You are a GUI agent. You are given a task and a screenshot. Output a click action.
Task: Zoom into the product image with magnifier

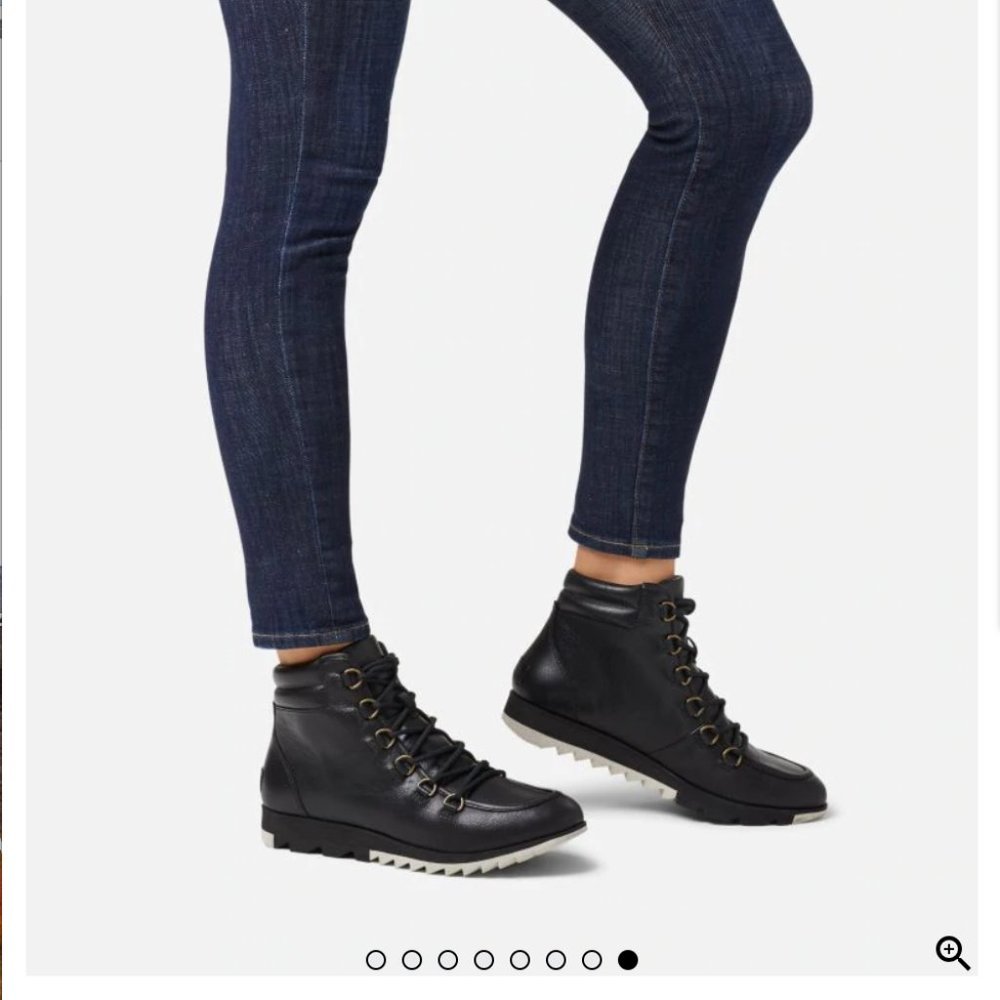[952, 953]
